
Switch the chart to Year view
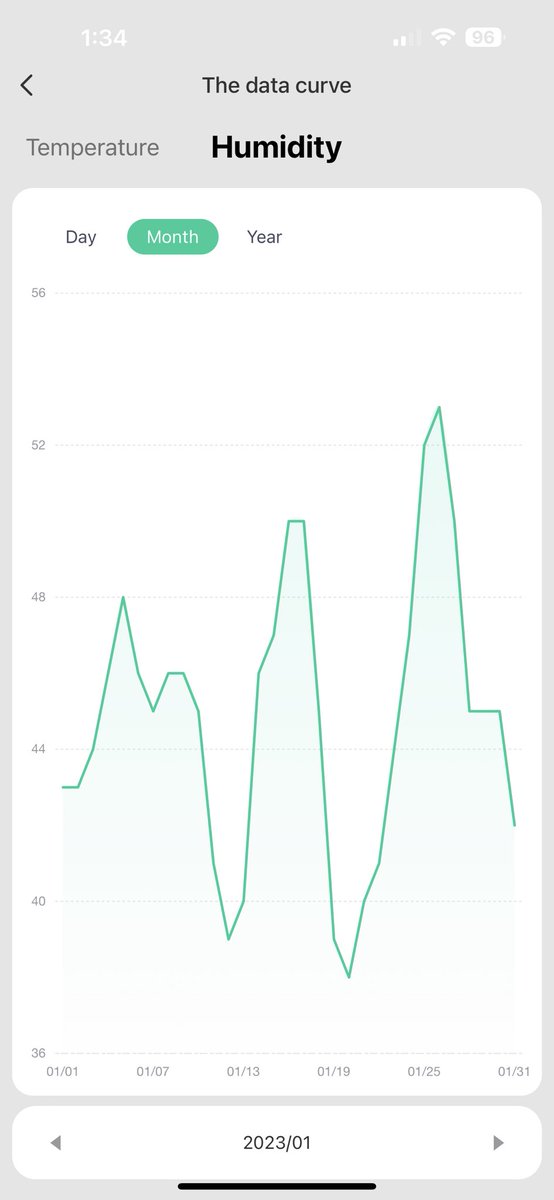tap(264, 237)
